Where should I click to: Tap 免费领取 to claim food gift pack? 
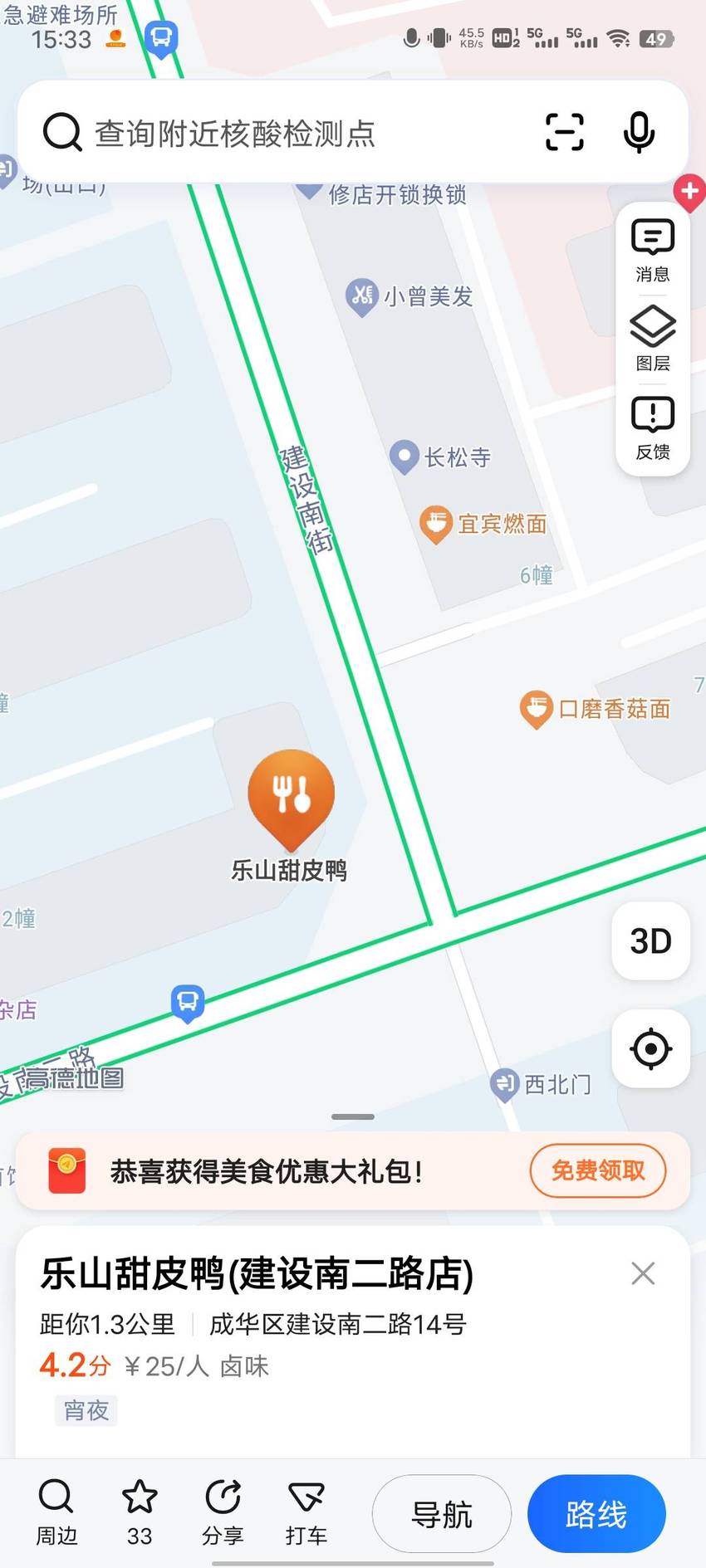click(598, 1170)
